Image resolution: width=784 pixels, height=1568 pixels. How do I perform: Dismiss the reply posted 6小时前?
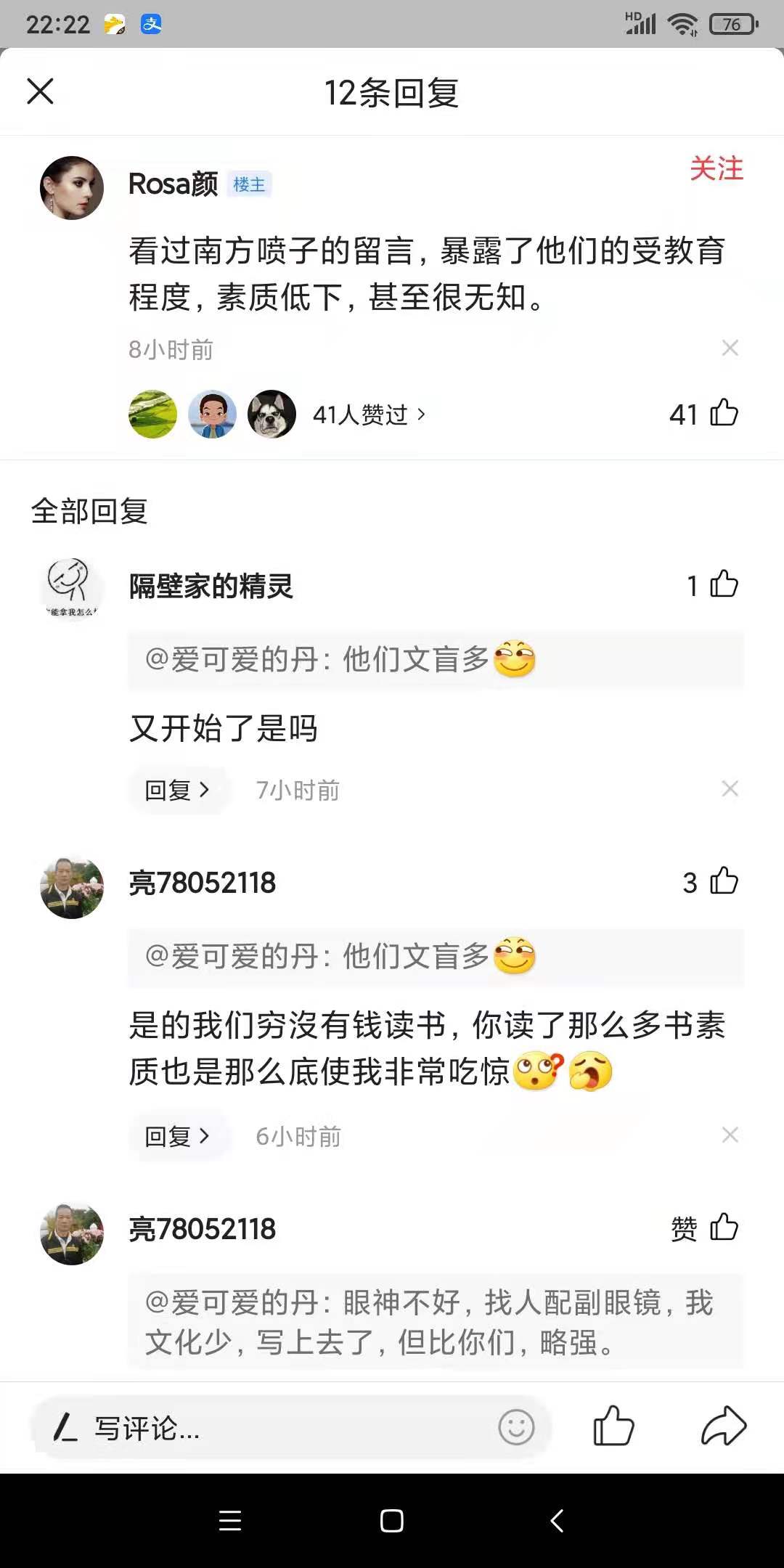(x=730, y=1135)
